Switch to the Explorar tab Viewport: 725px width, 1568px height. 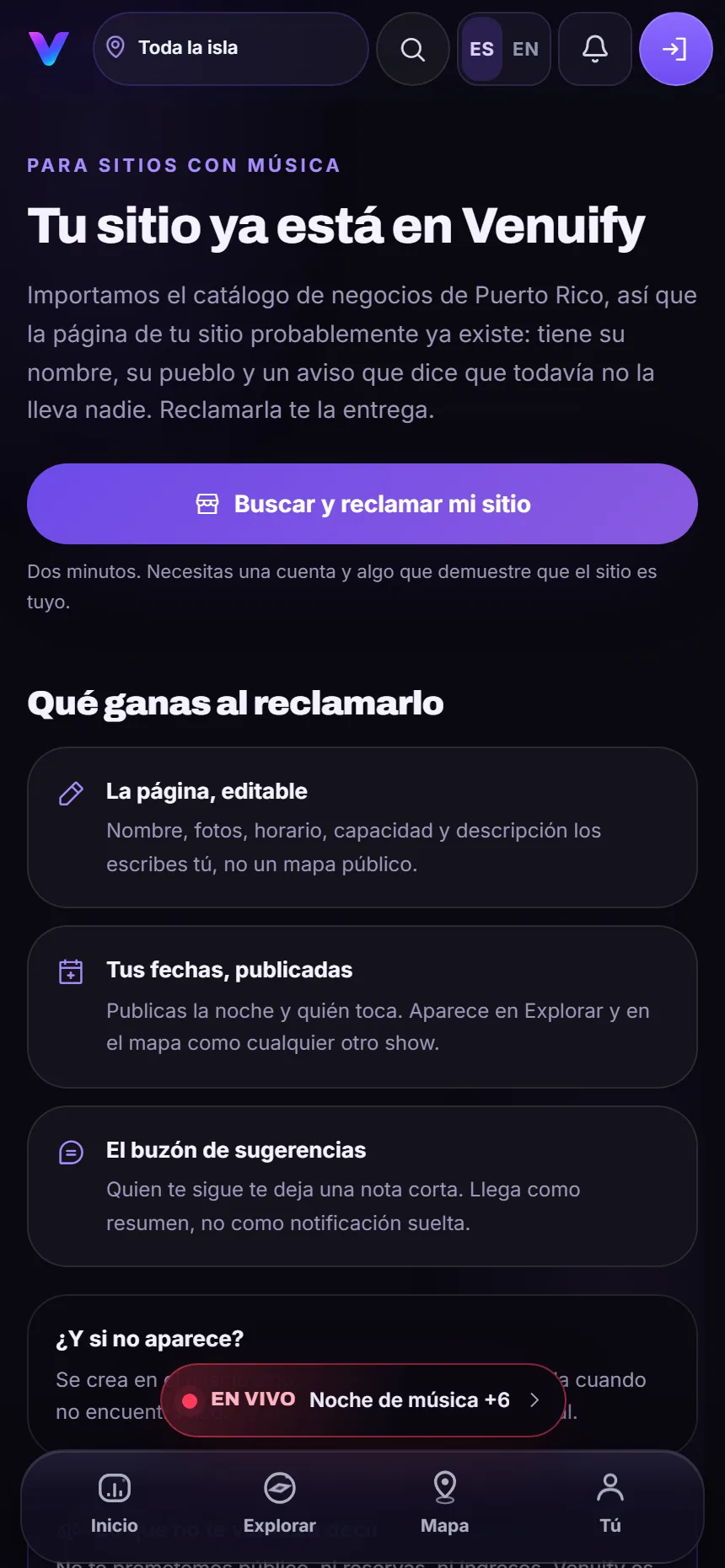click(279, 1503)
